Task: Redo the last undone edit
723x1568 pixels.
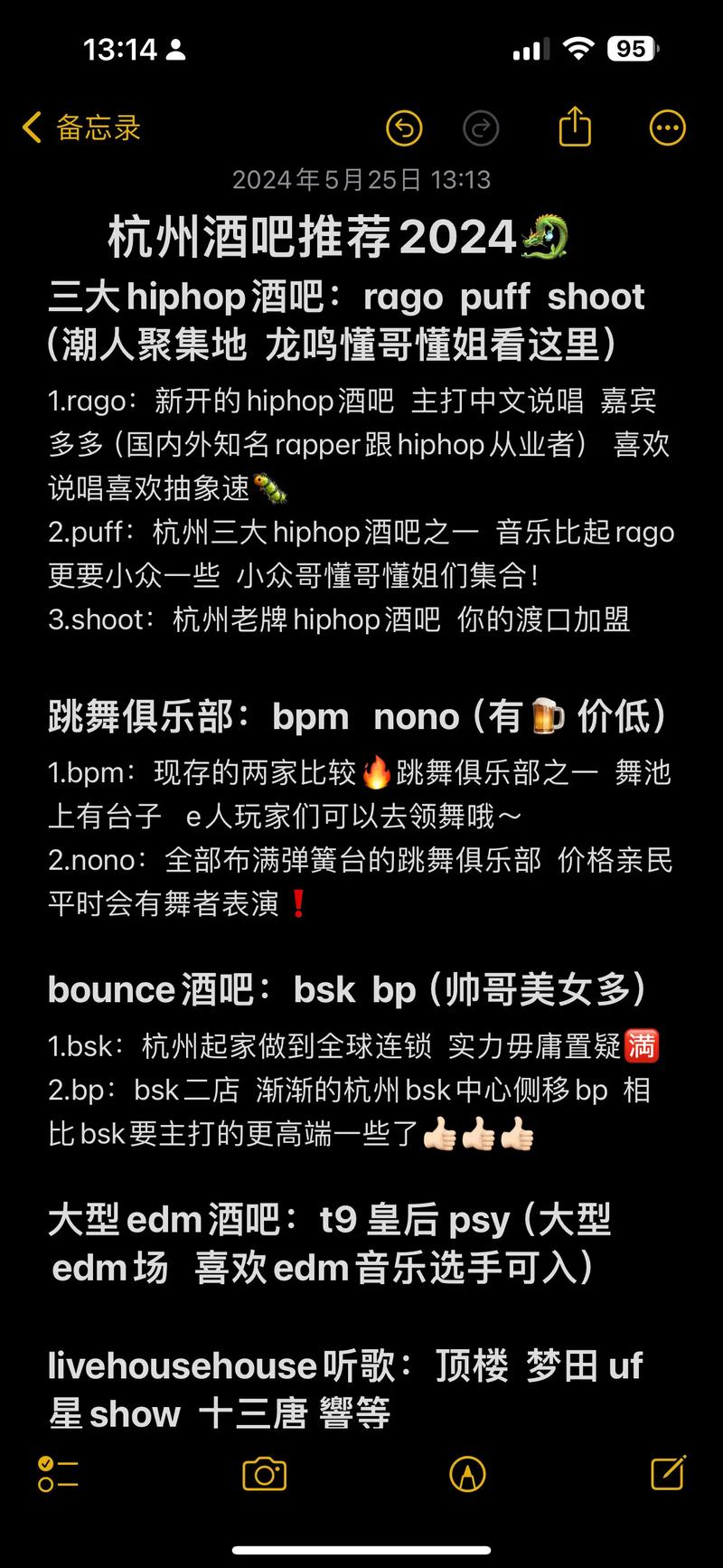Action: [481, 128]
